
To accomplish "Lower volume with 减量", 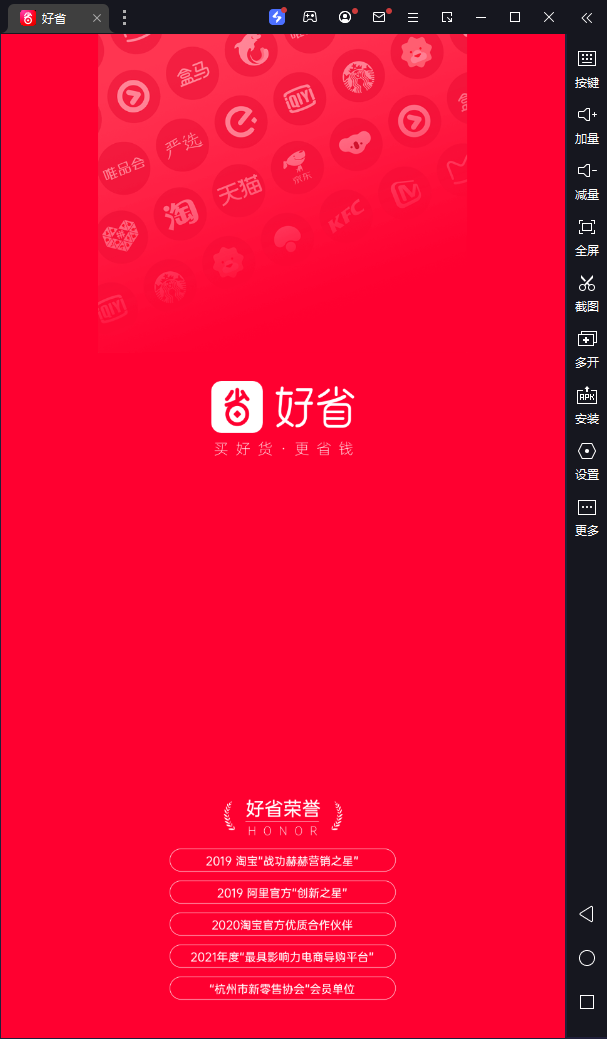I will coord(587,179).
